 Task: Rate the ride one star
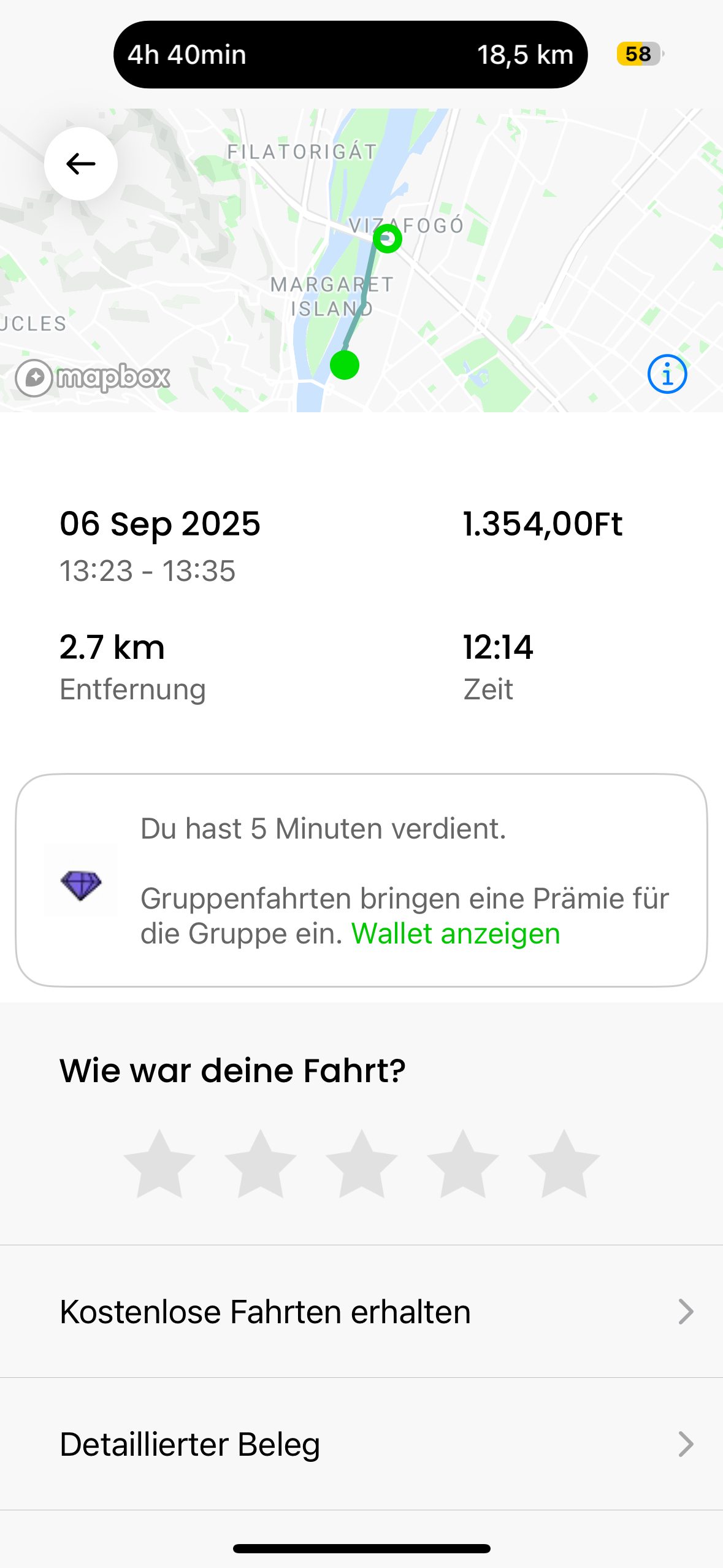pos(159,1164)
